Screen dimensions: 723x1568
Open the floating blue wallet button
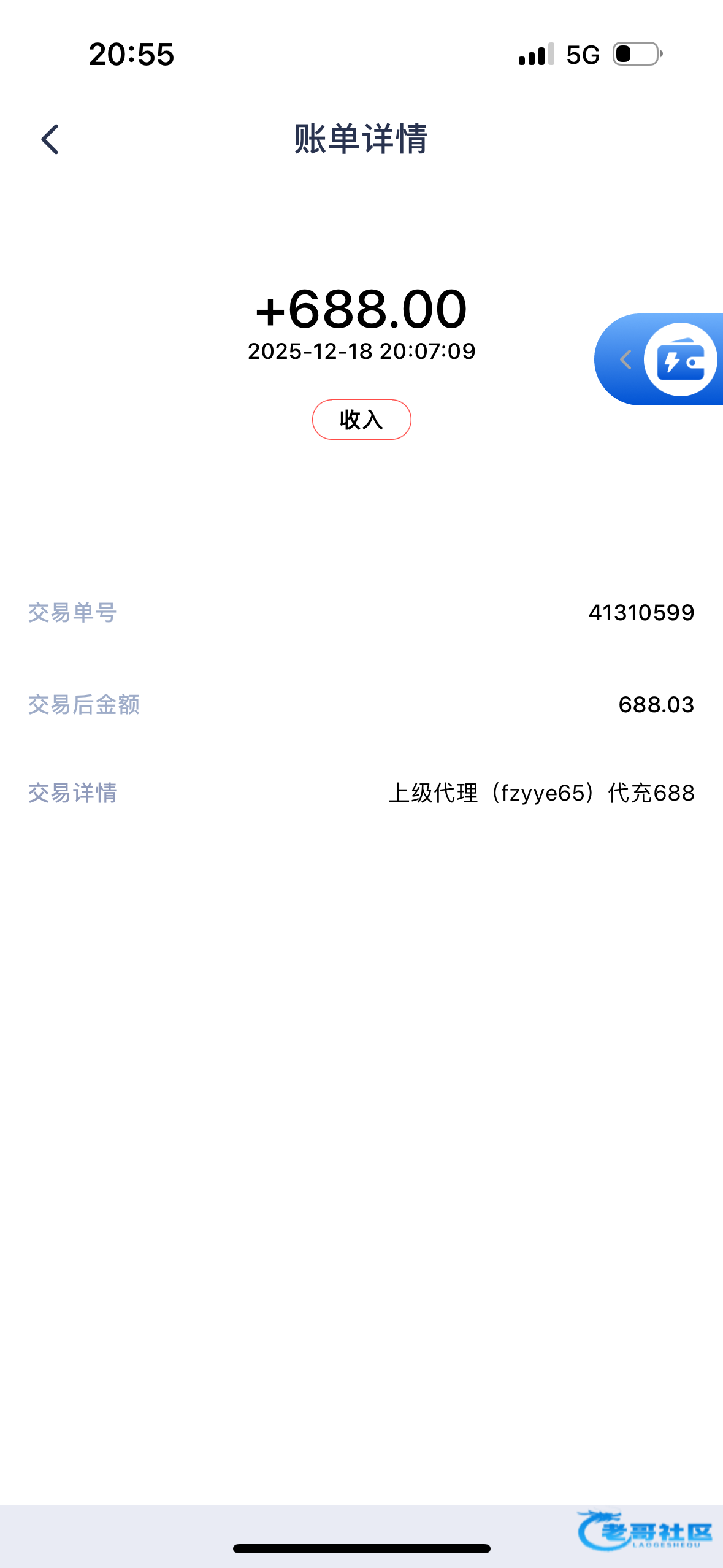pos(679,360)
